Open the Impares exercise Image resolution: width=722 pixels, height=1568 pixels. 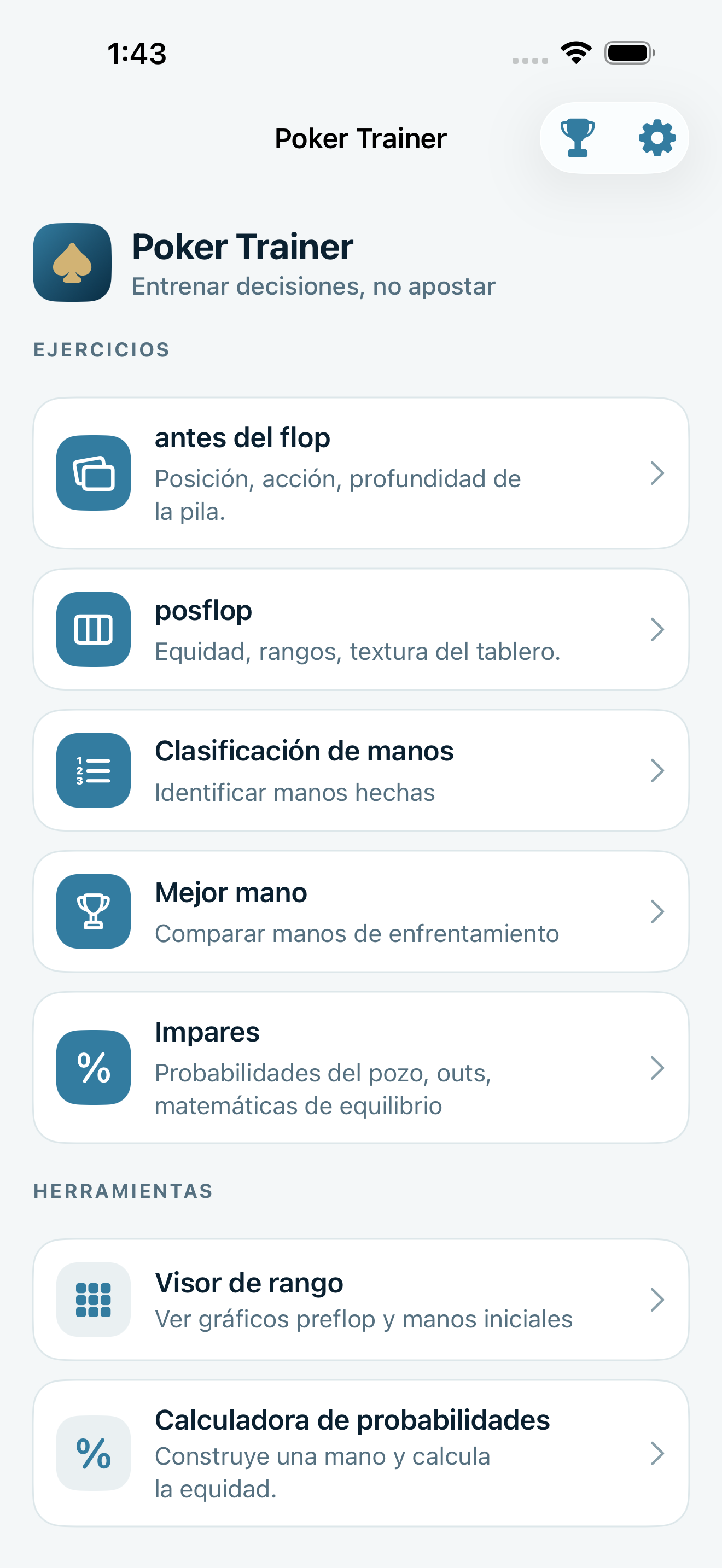[x=361, y=1067]
